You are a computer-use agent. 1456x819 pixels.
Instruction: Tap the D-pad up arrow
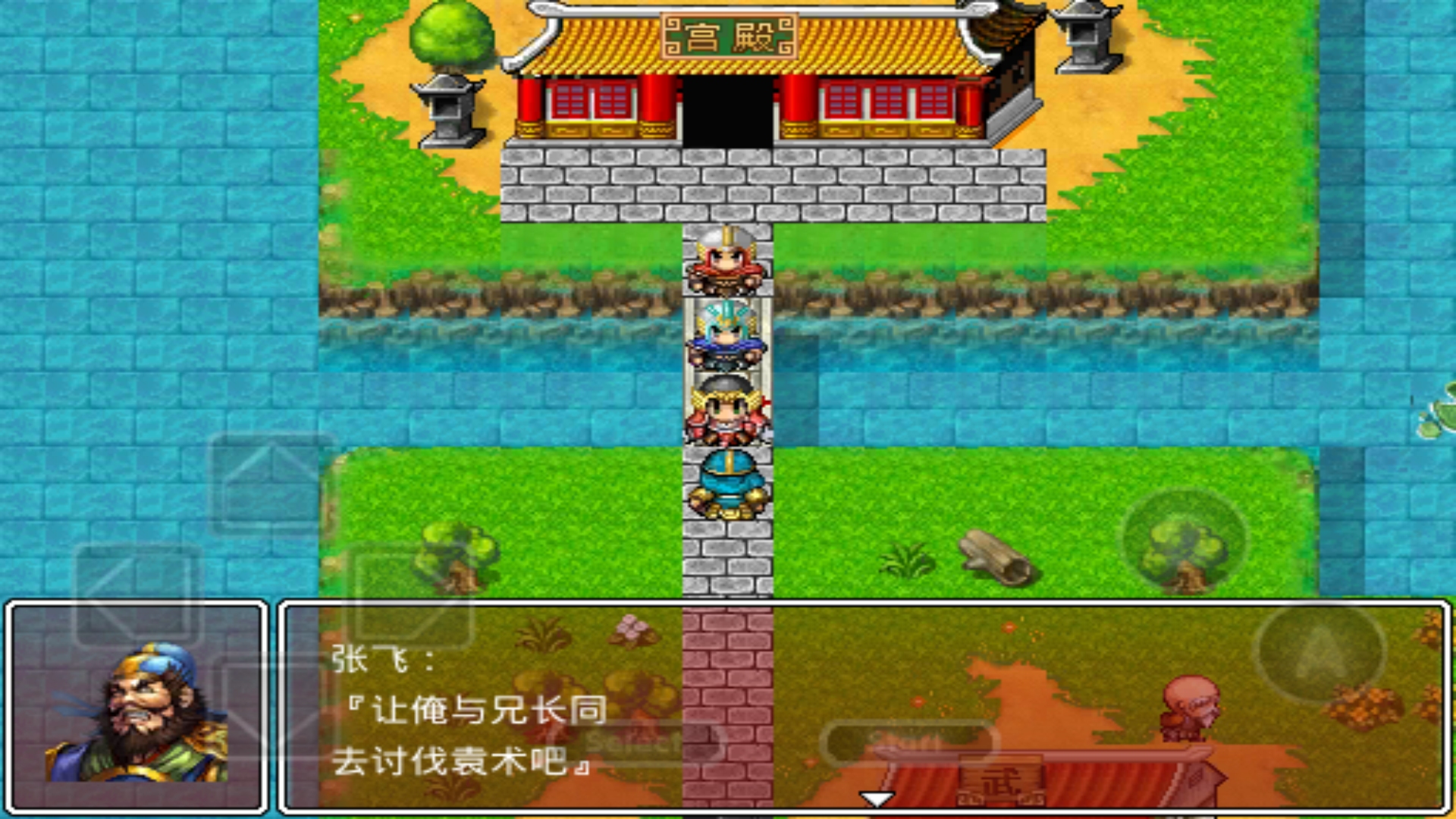coord(270,485)
